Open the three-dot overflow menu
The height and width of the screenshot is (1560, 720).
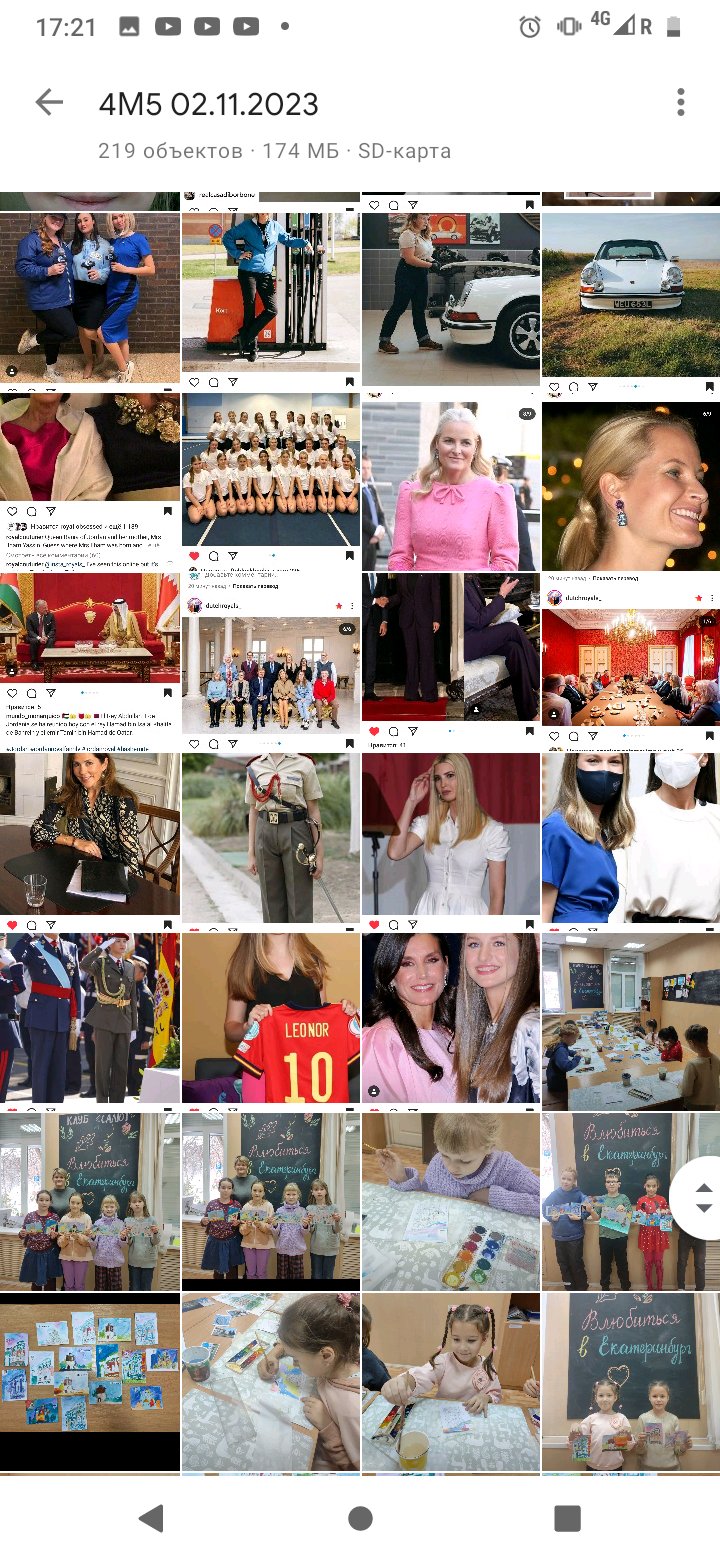680,102
